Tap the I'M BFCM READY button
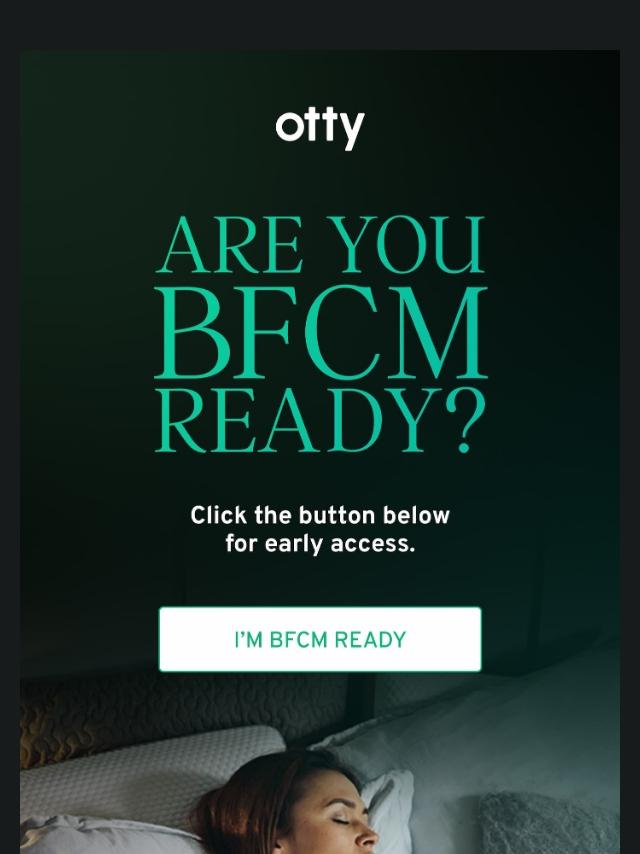Screen dimensions: 640x854 tap(320, 639)
